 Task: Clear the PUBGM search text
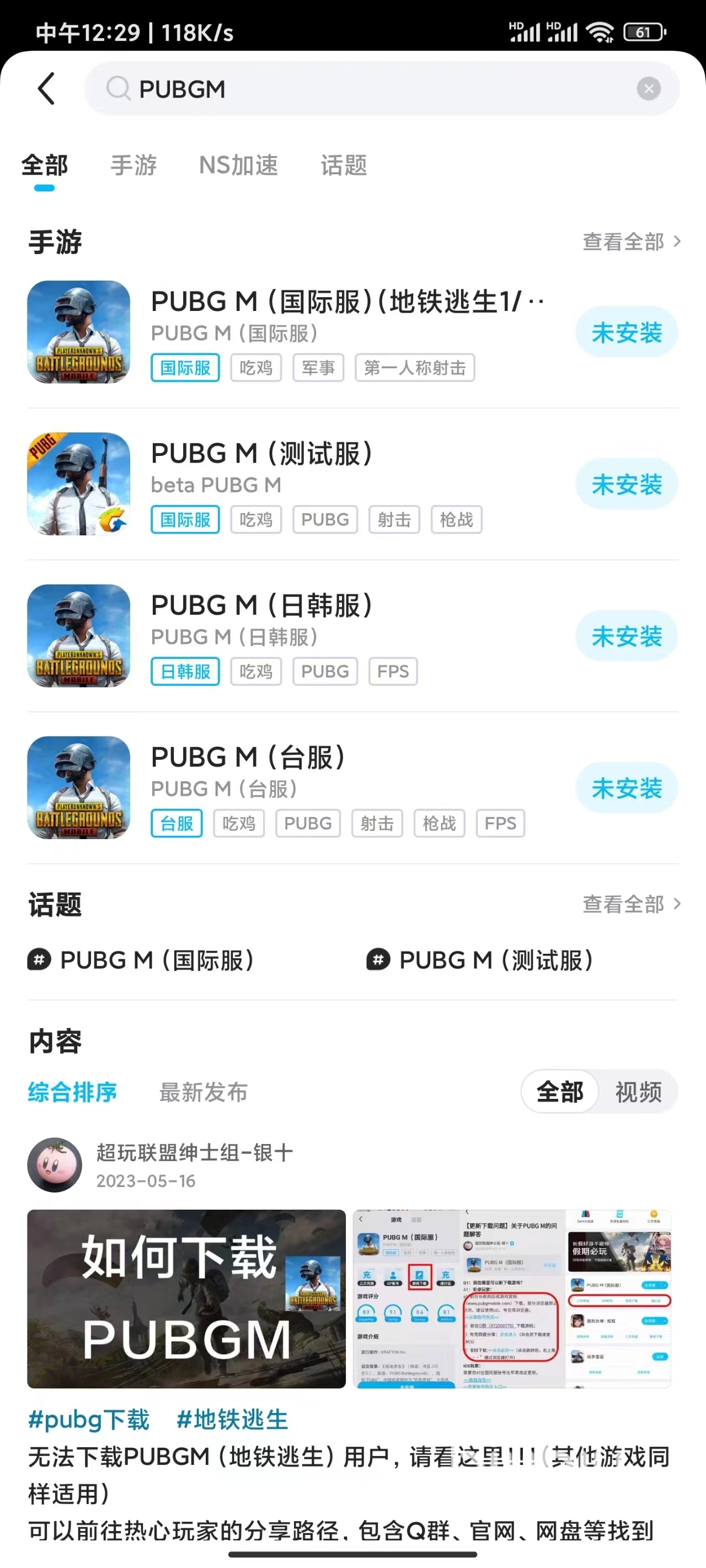pyautogui.click(x=648, y=89)
